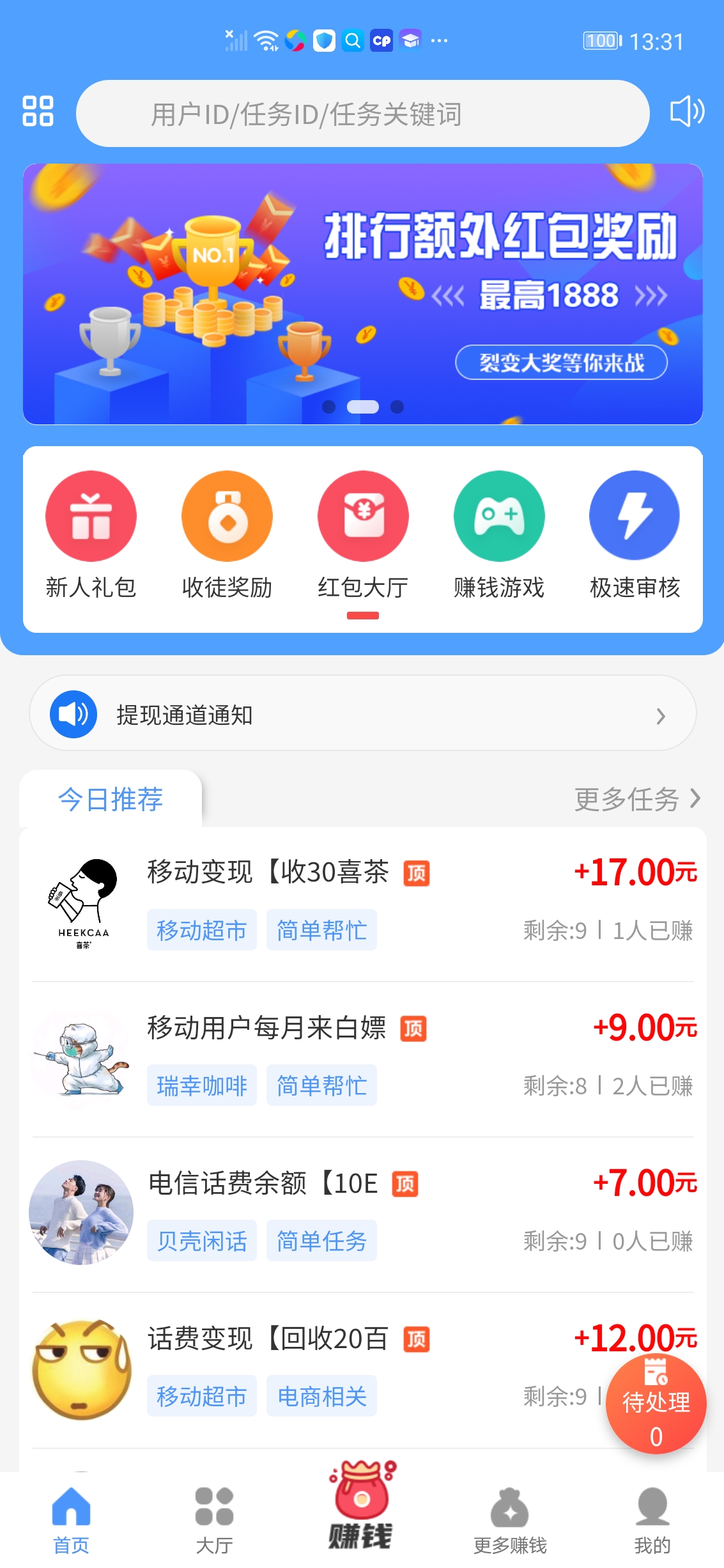Select the 收徒奖励 reward icon
Screen dimensions: 724x1568
point(227,516)
